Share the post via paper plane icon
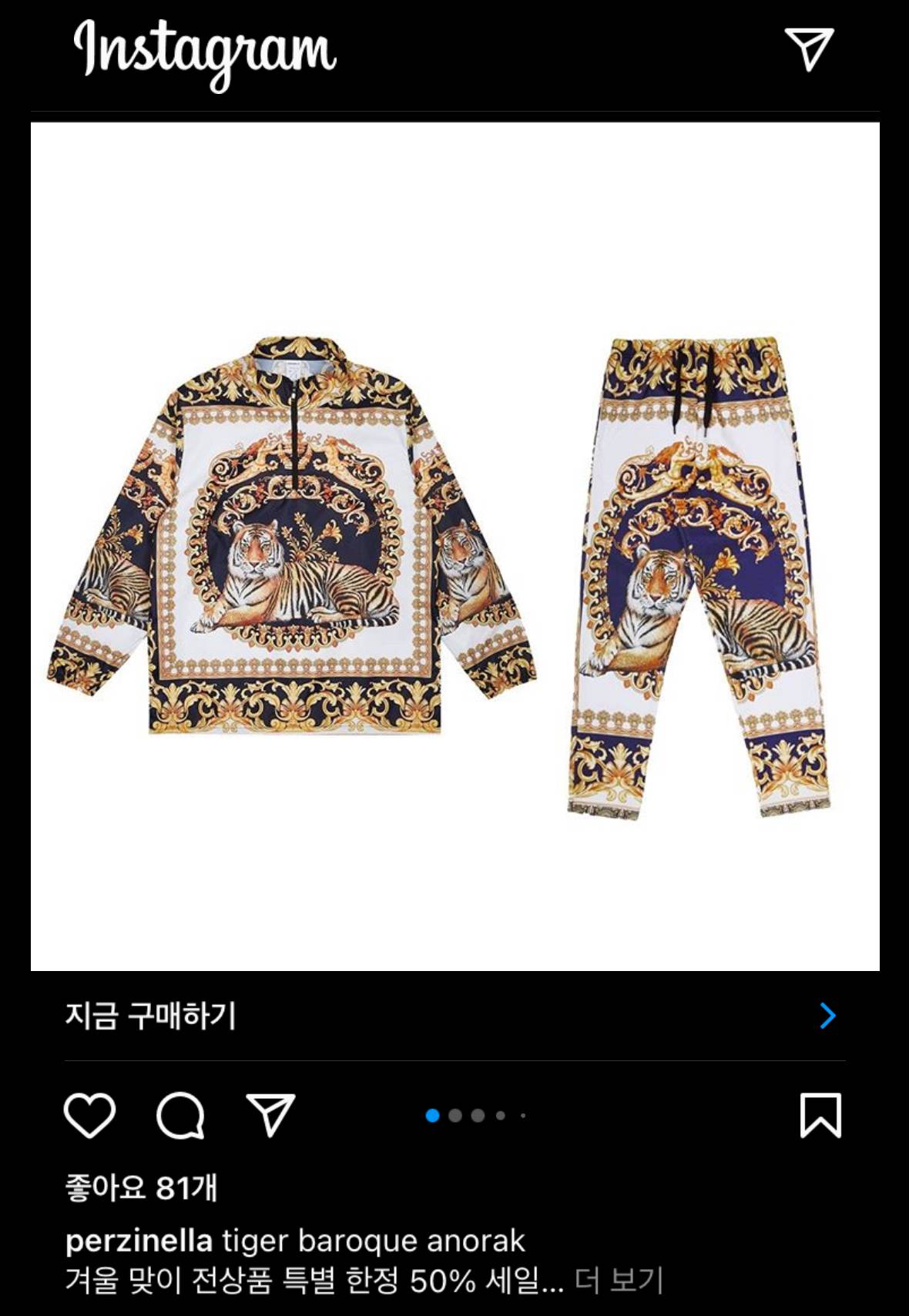This screenshot has width=909, height=1316. pyautogui.click(x=270, y=1114)
